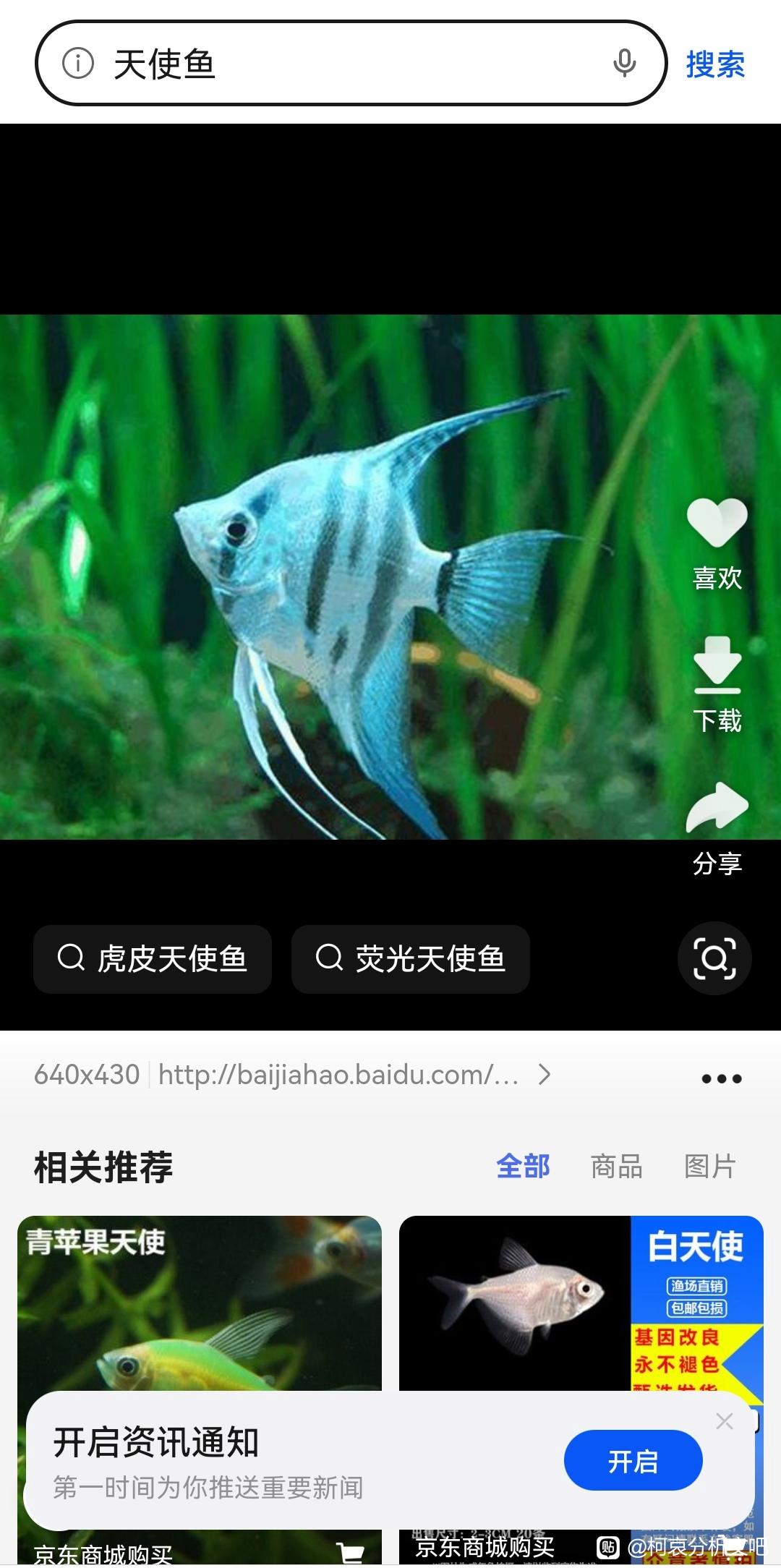Open the image recognition scan icon

[714, 958]
